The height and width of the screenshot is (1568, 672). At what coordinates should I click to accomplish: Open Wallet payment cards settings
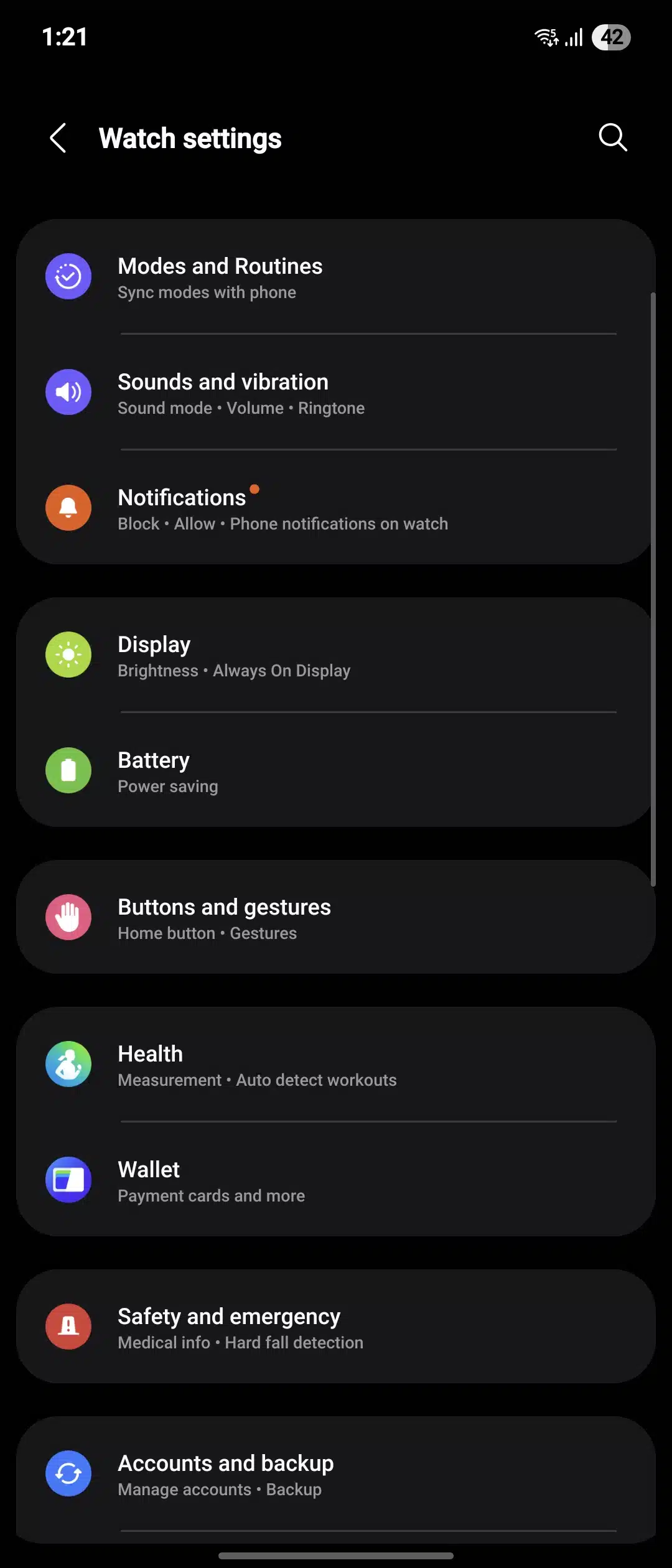(x=336, y=1180)
